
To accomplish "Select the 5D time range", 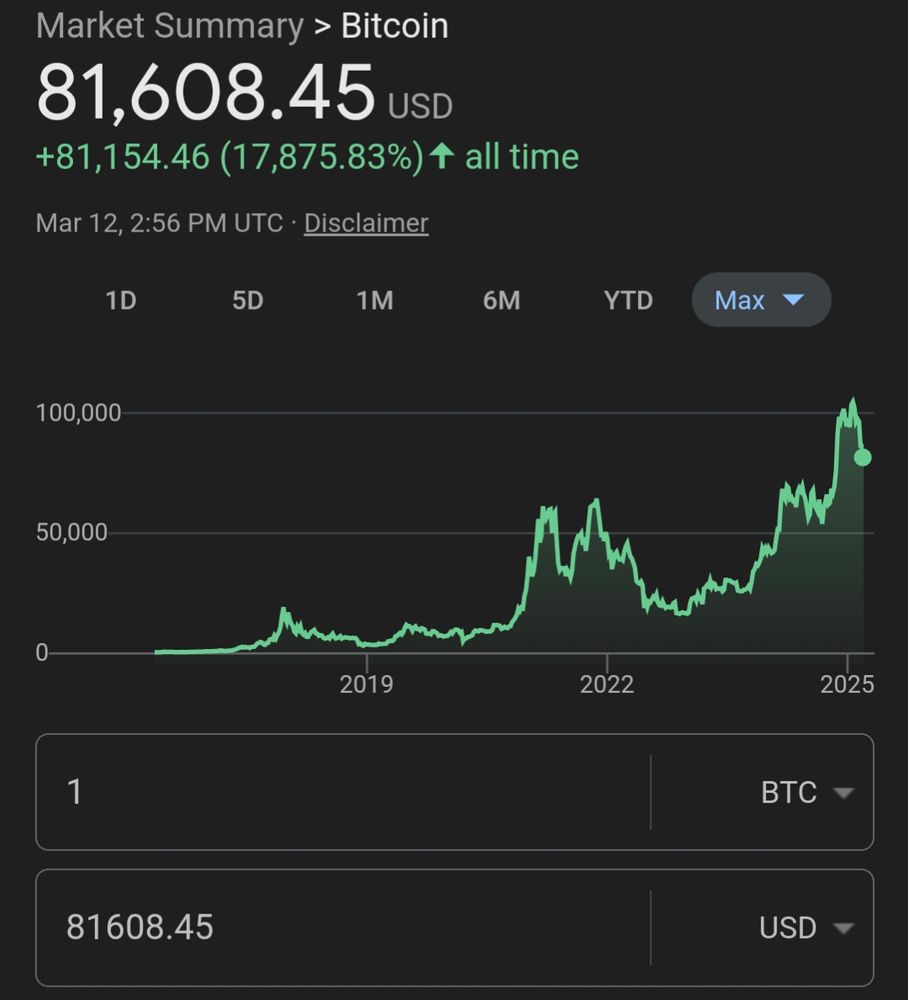I will point(247,300).
